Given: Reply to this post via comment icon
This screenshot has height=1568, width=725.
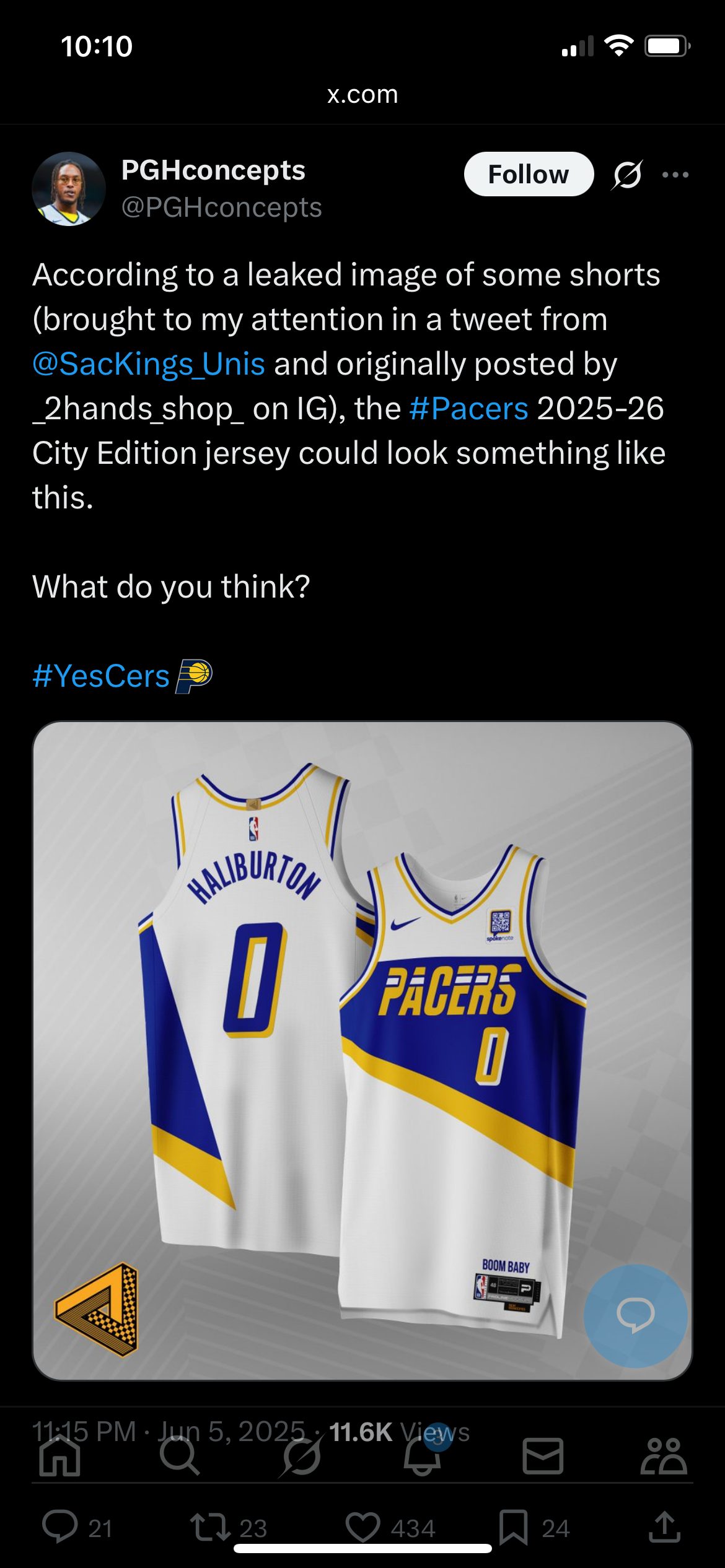Looking at the screenshot, I should pyautogui.click(x=60, y=1527).
